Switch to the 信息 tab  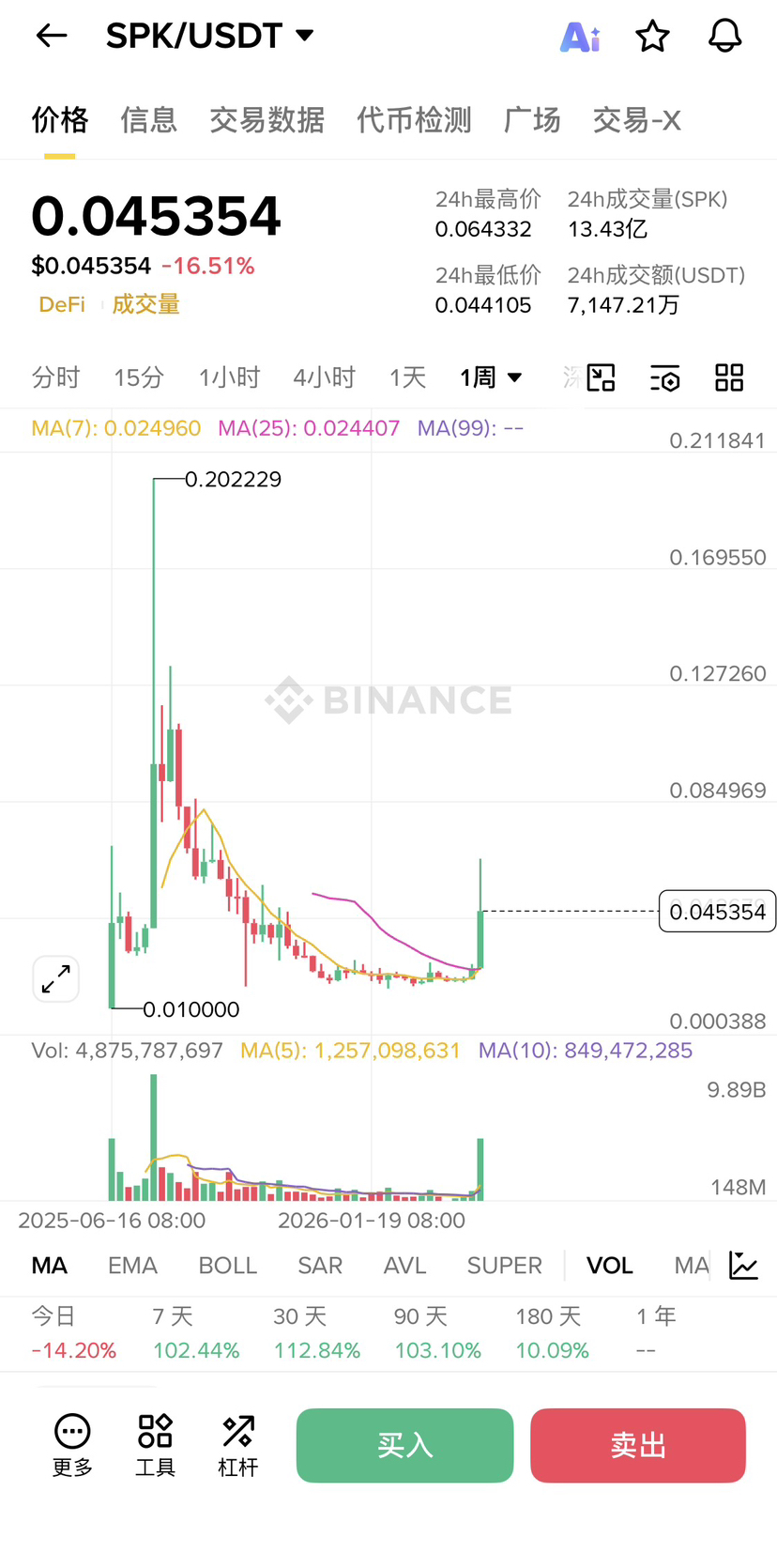coord(148,120)
